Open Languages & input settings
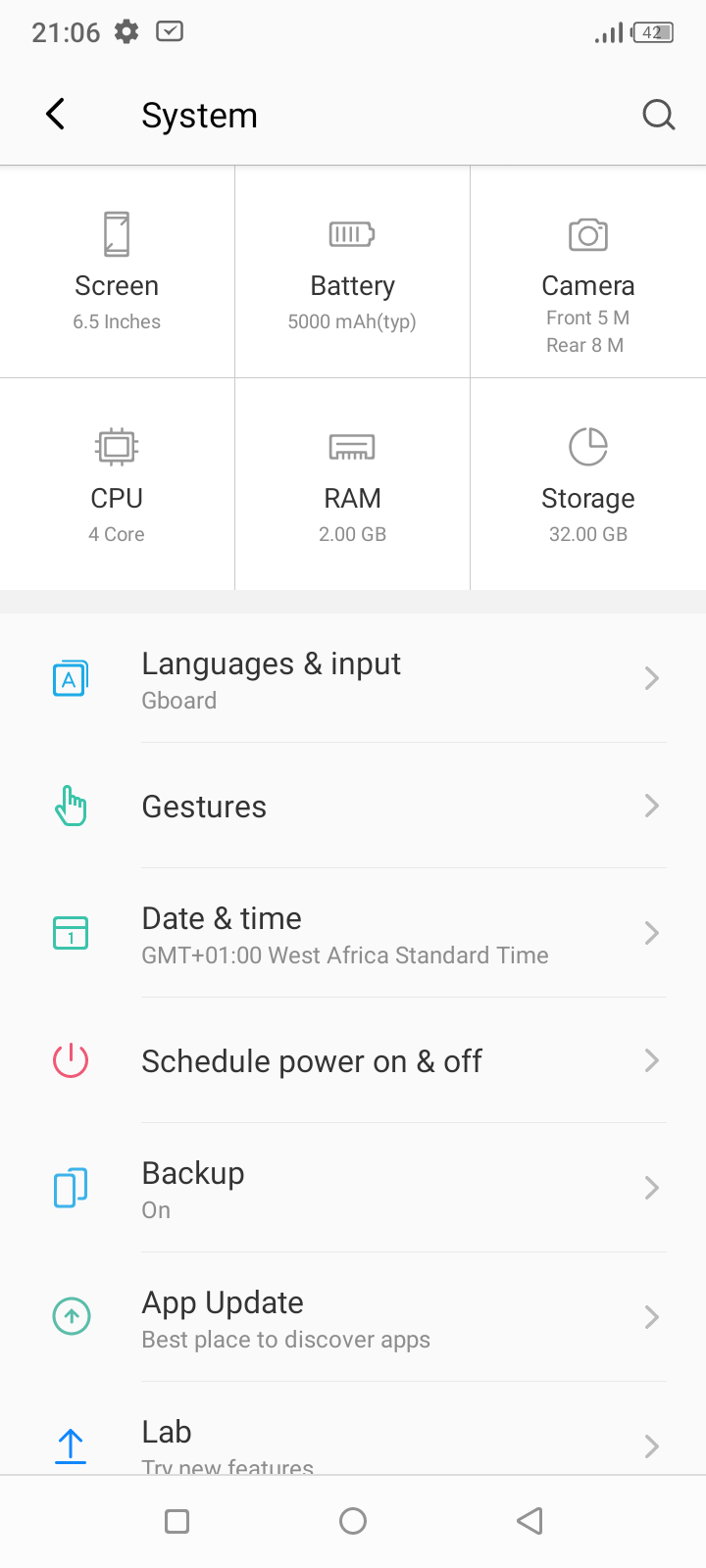Viewport: 706px width, 1568px height. pos(353,679)
